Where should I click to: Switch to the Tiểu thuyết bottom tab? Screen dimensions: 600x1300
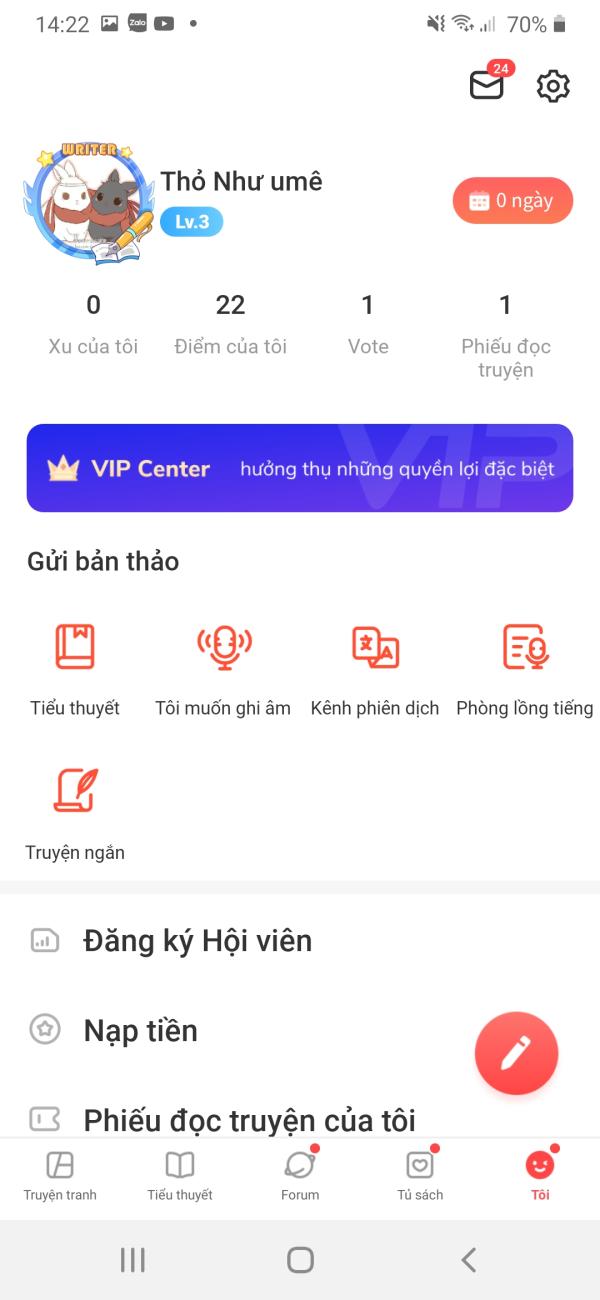[x=180, y=1175]
